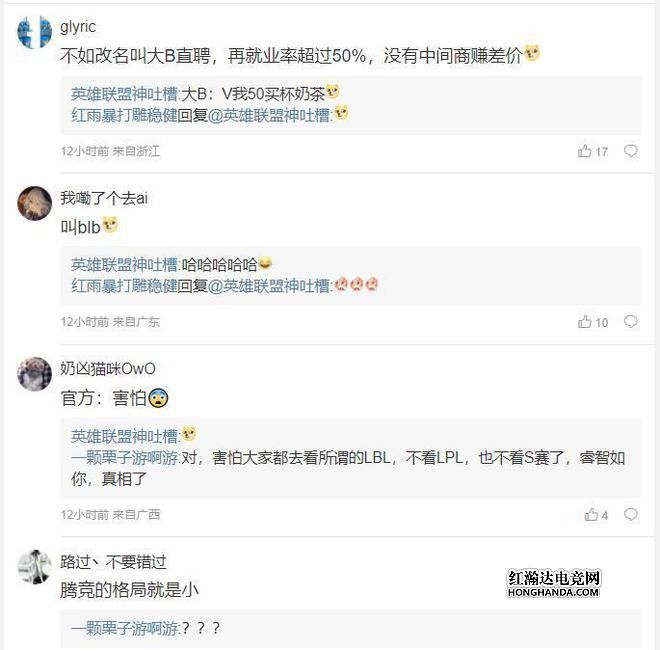Image resolution: width=660 pixels, height=650 pixels.
Task: Like glyric's comment
Action: [x=586, y=151]
